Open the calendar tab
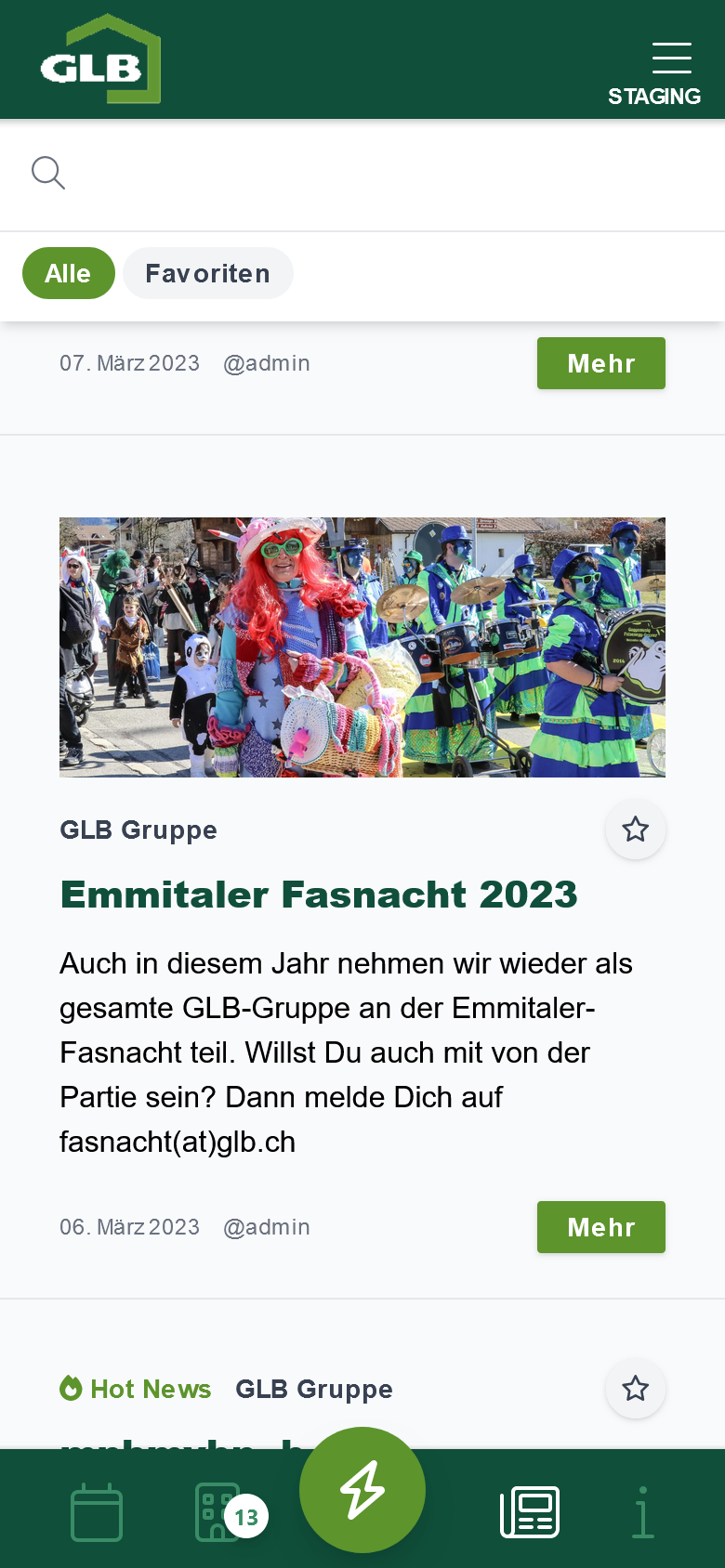 [97, 1512]
